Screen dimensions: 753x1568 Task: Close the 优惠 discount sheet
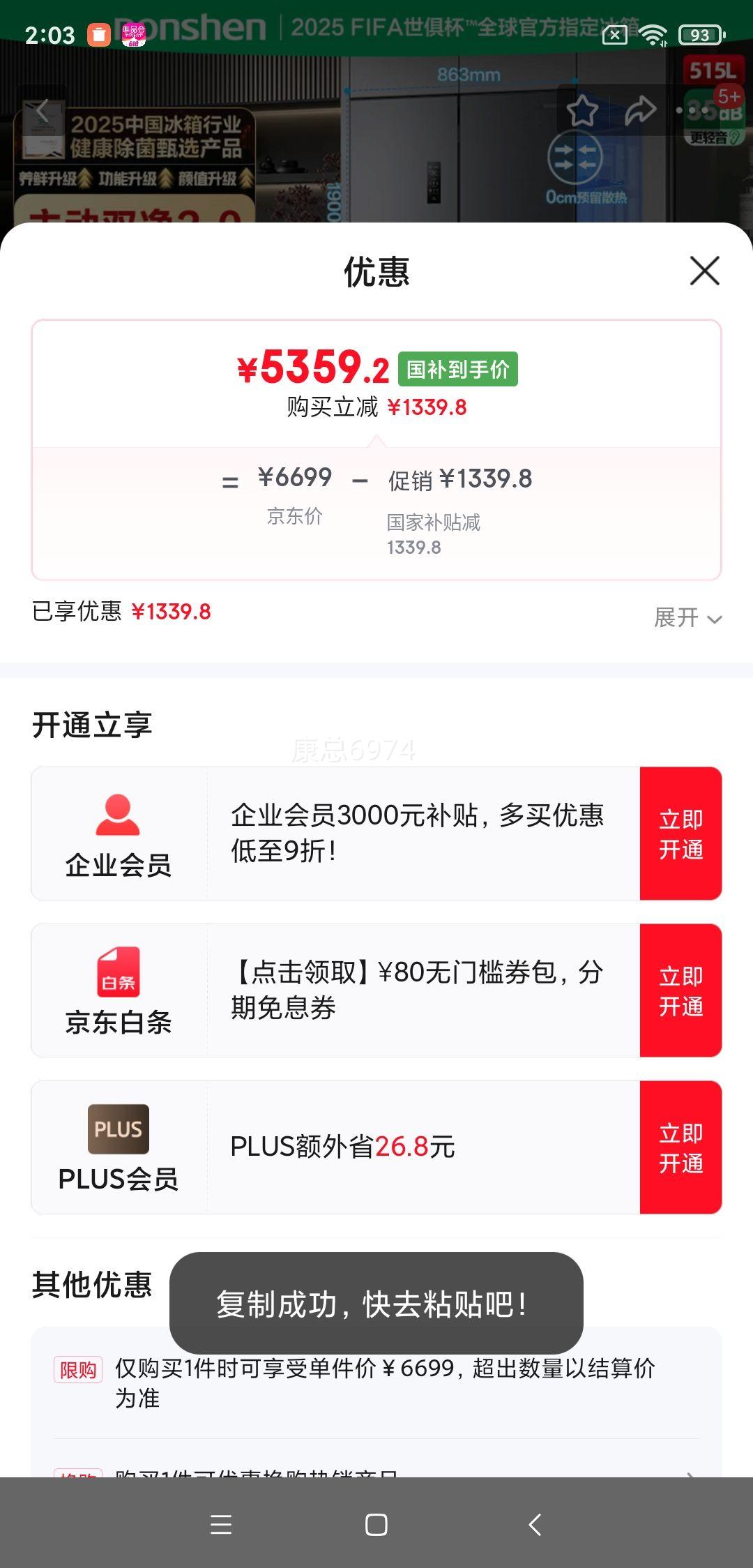click(x=704, y=271)
